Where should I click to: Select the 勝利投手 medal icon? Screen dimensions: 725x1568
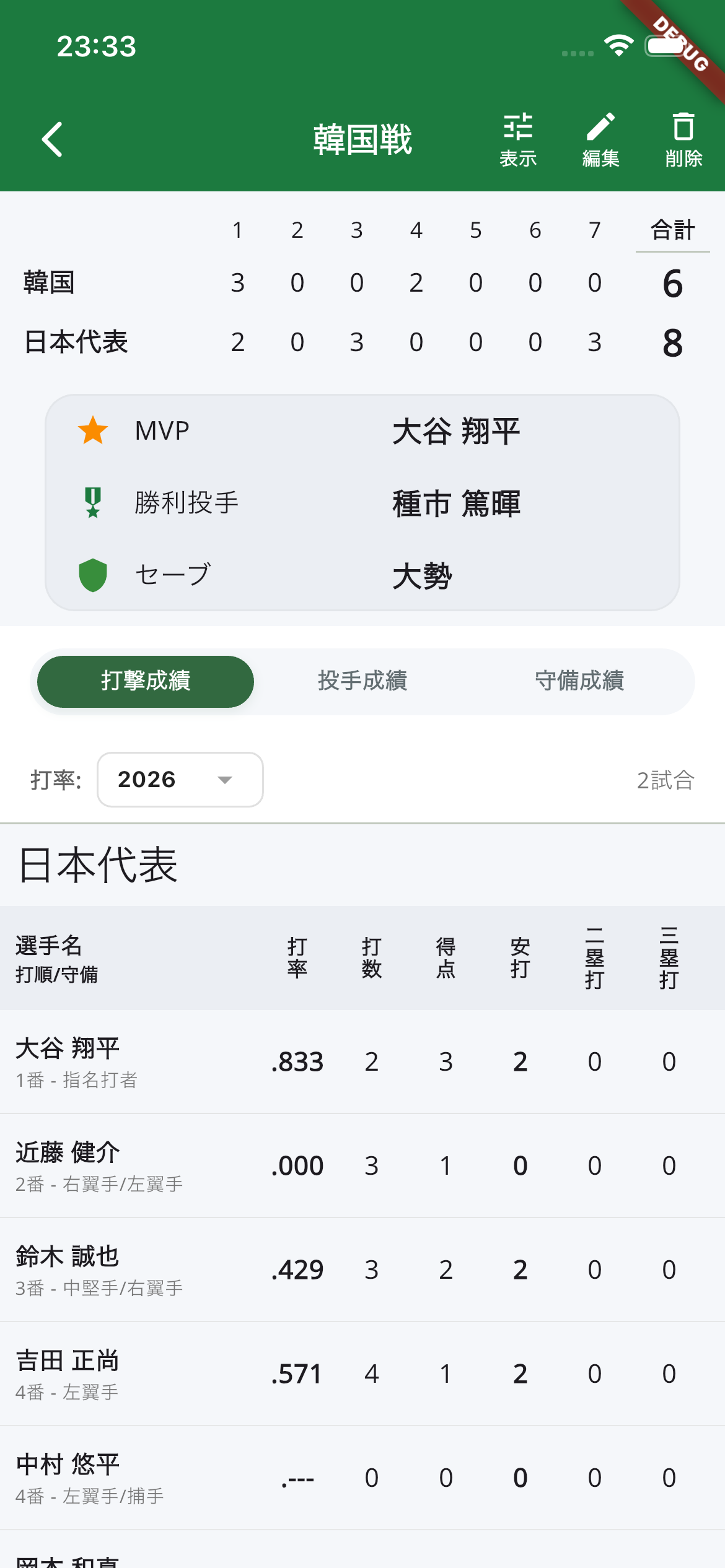pos(93,502)
